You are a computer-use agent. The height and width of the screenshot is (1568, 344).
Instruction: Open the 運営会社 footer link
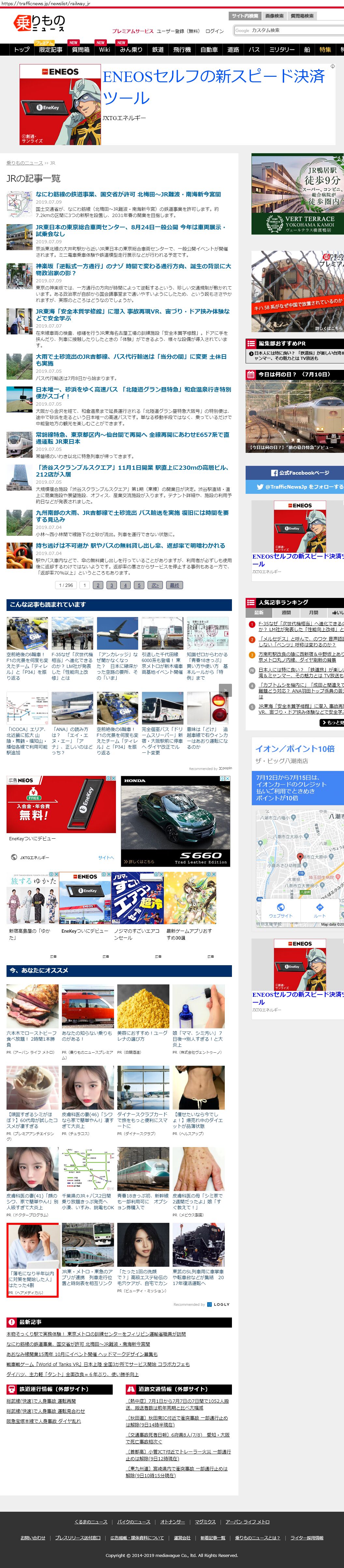tap(182, 1537)
